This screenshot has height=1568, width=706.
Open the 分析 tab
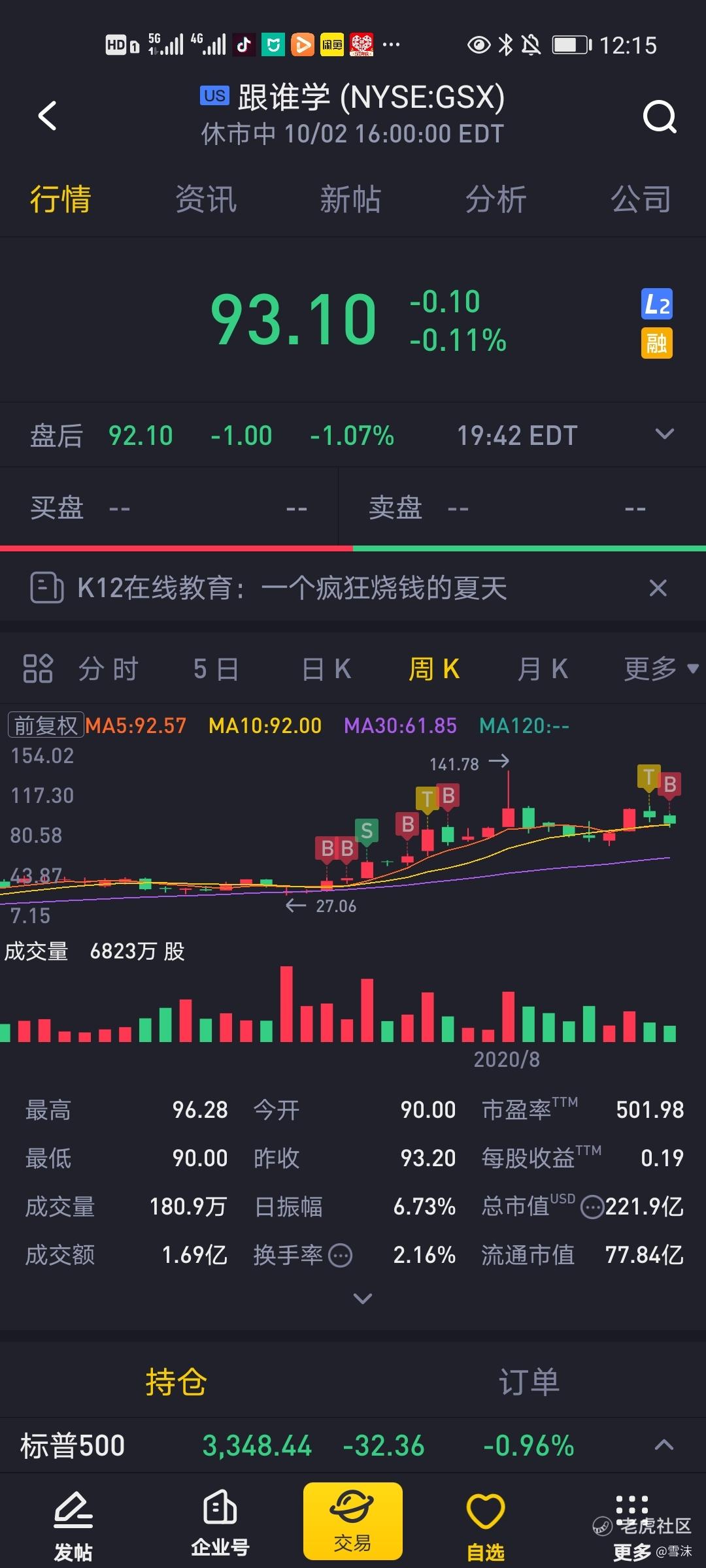click(496, 199)
